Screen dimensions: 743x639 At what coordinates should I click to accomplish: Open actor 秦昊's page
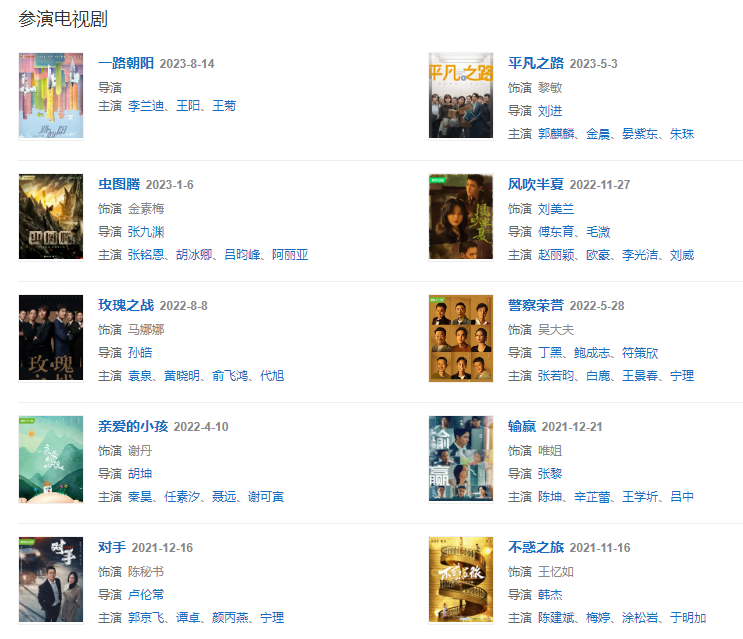pyautogui.click(x=139, y=497)
